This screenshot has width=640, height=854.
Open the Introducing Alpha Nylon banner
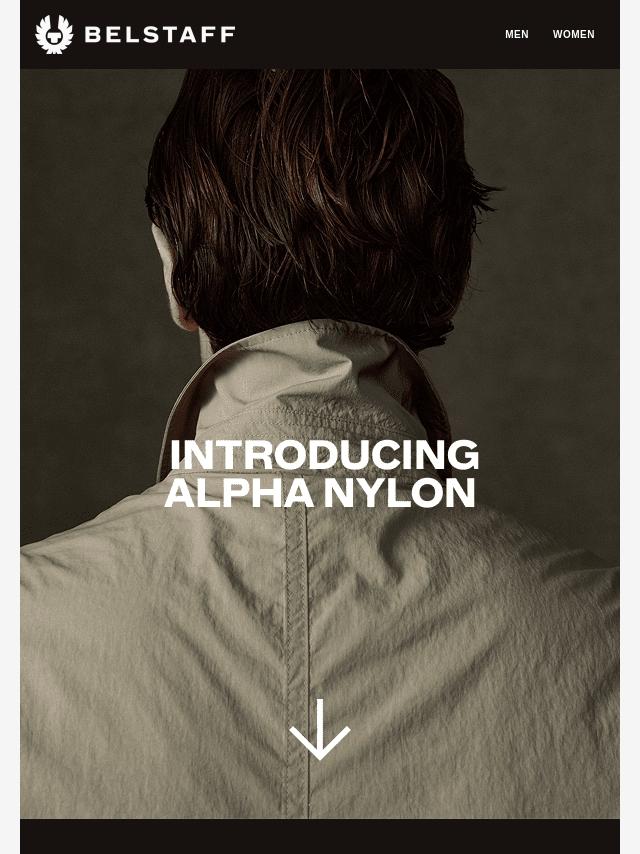click(x=320, y=474)
